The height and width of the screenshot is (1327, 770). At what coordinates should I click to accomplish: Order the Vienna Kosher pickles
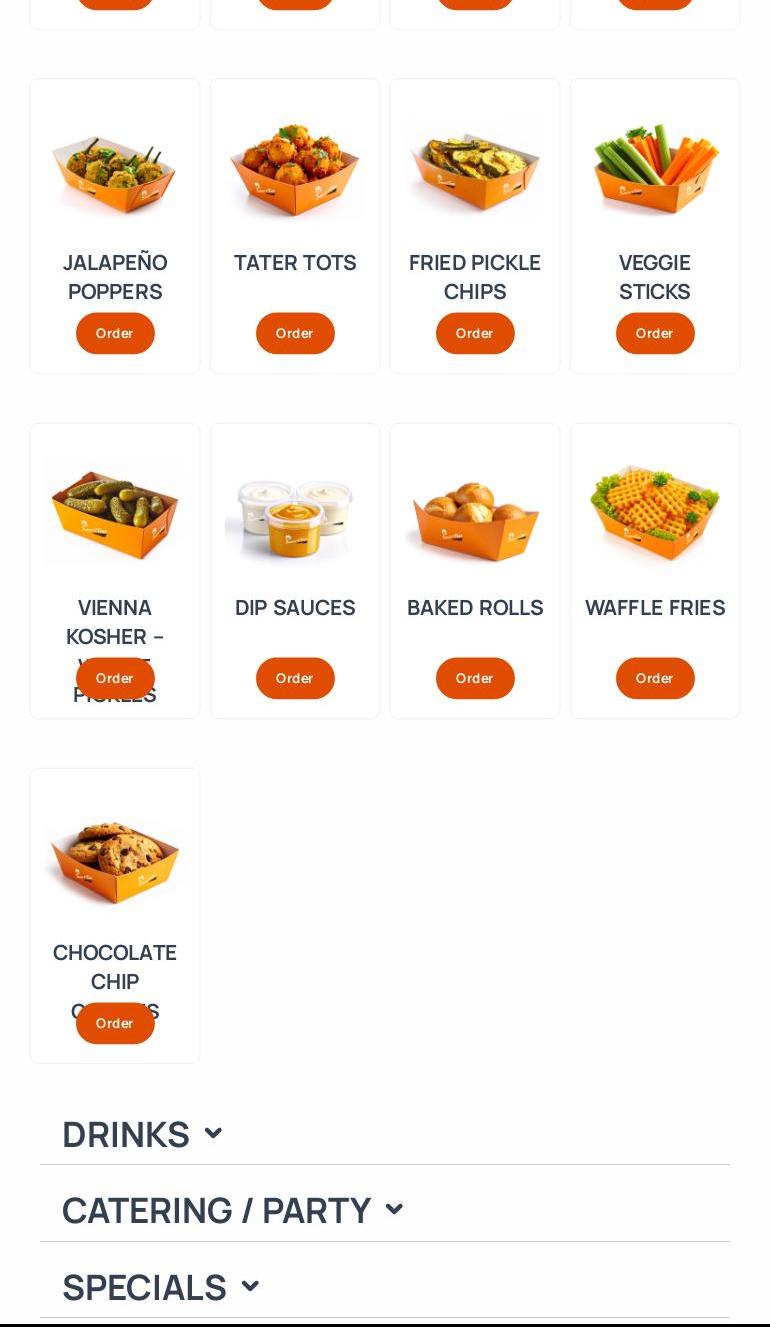click(115, 678)
